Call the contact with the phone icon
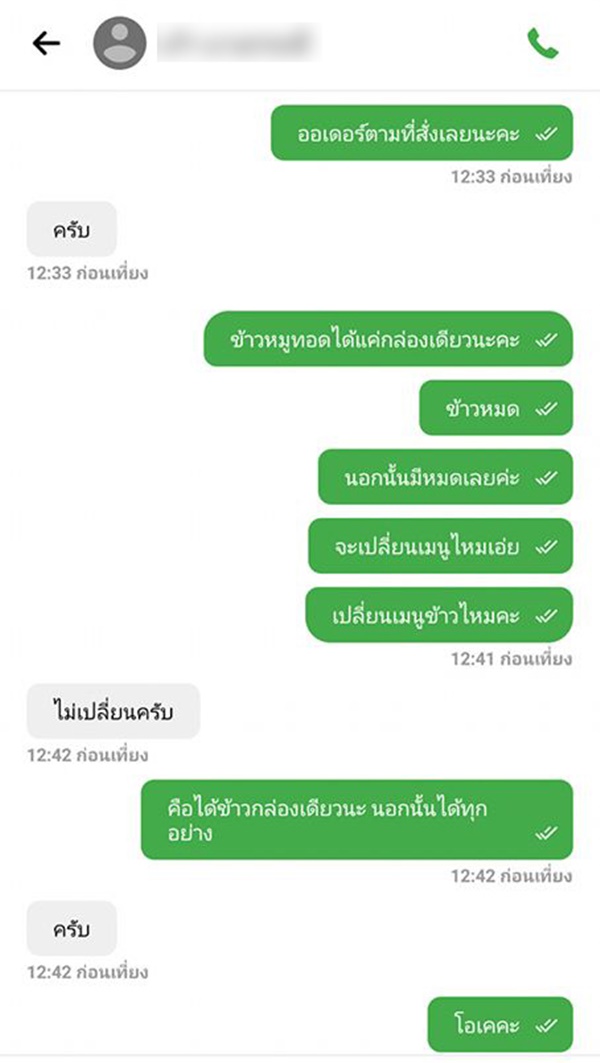 [542, 43]
